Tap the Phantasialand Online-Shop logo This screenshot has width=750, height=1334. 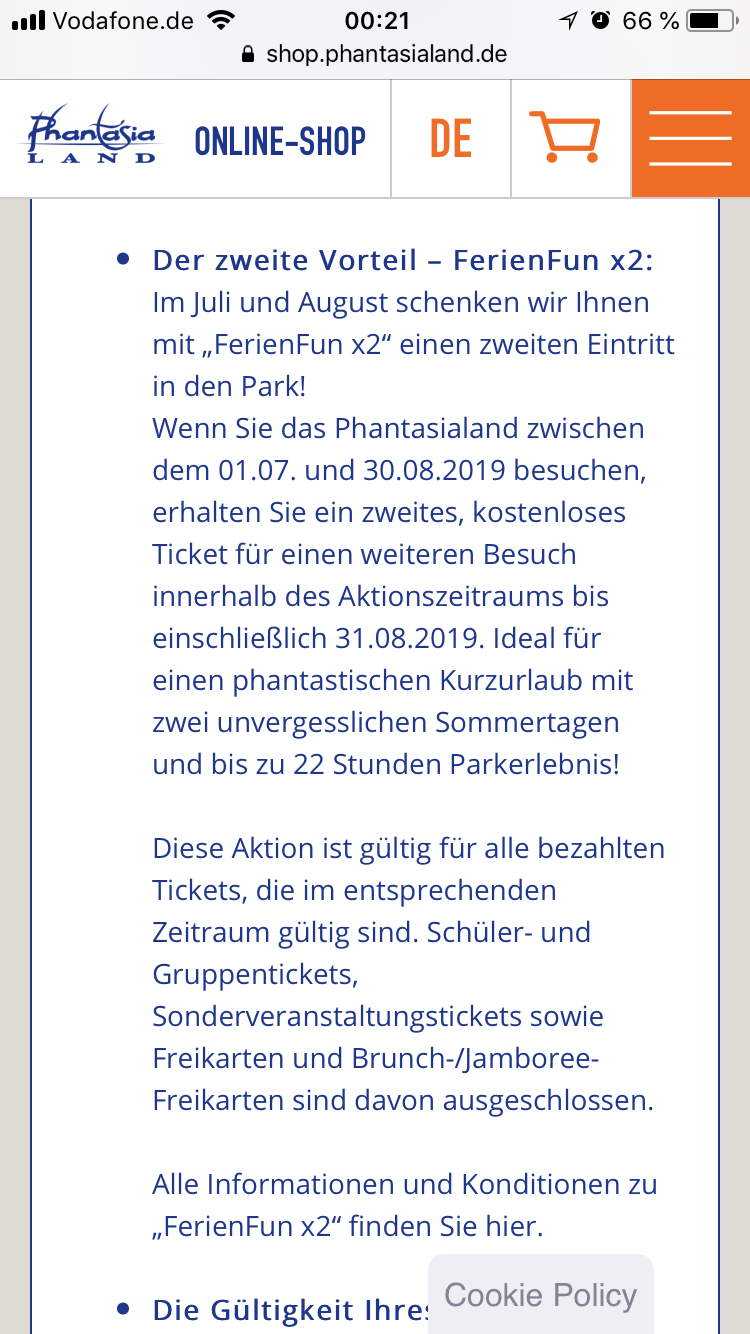click(194, 138)
